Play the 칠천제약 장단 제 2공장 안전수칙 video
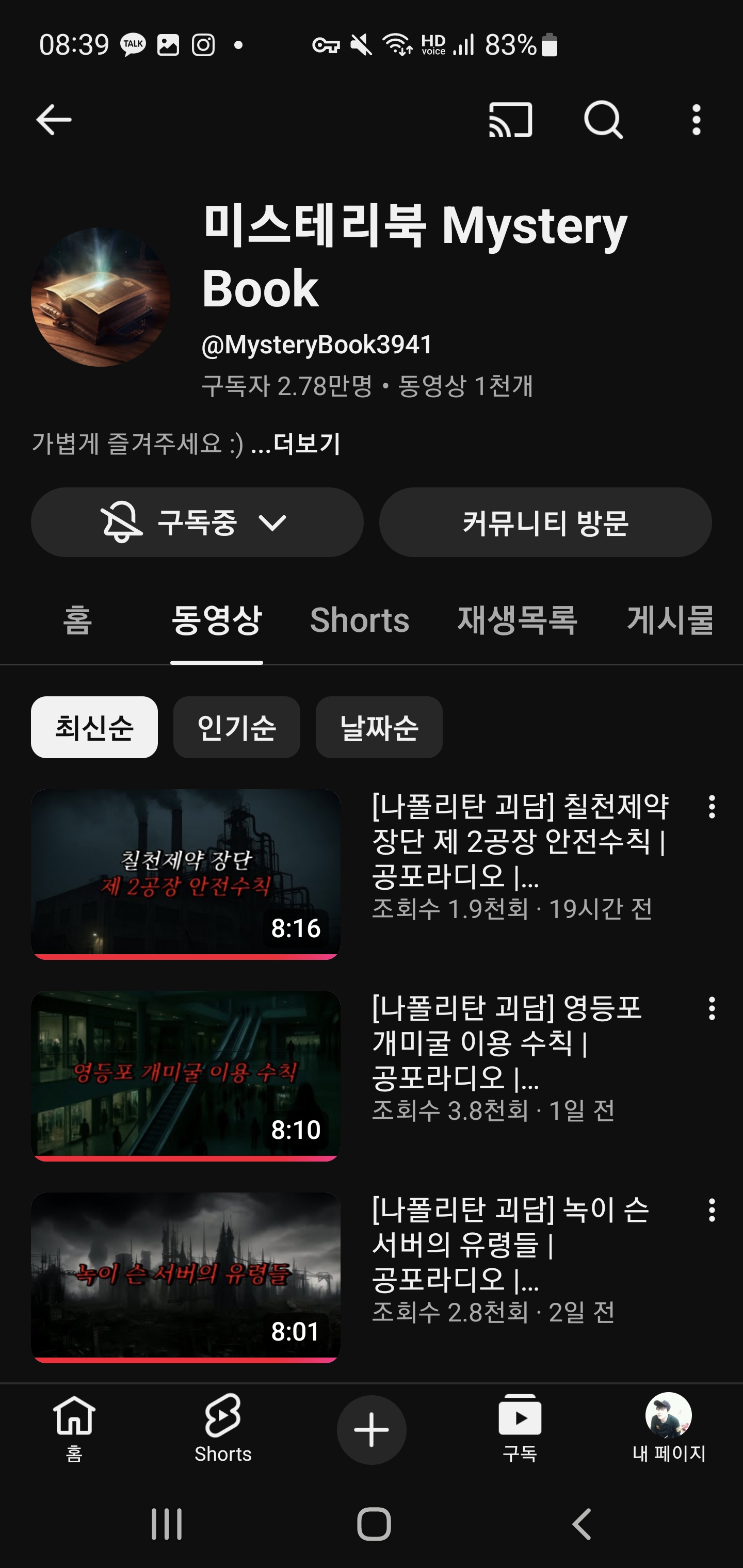The height and width of the screenshot is (1568, 743). coord(186,873)
